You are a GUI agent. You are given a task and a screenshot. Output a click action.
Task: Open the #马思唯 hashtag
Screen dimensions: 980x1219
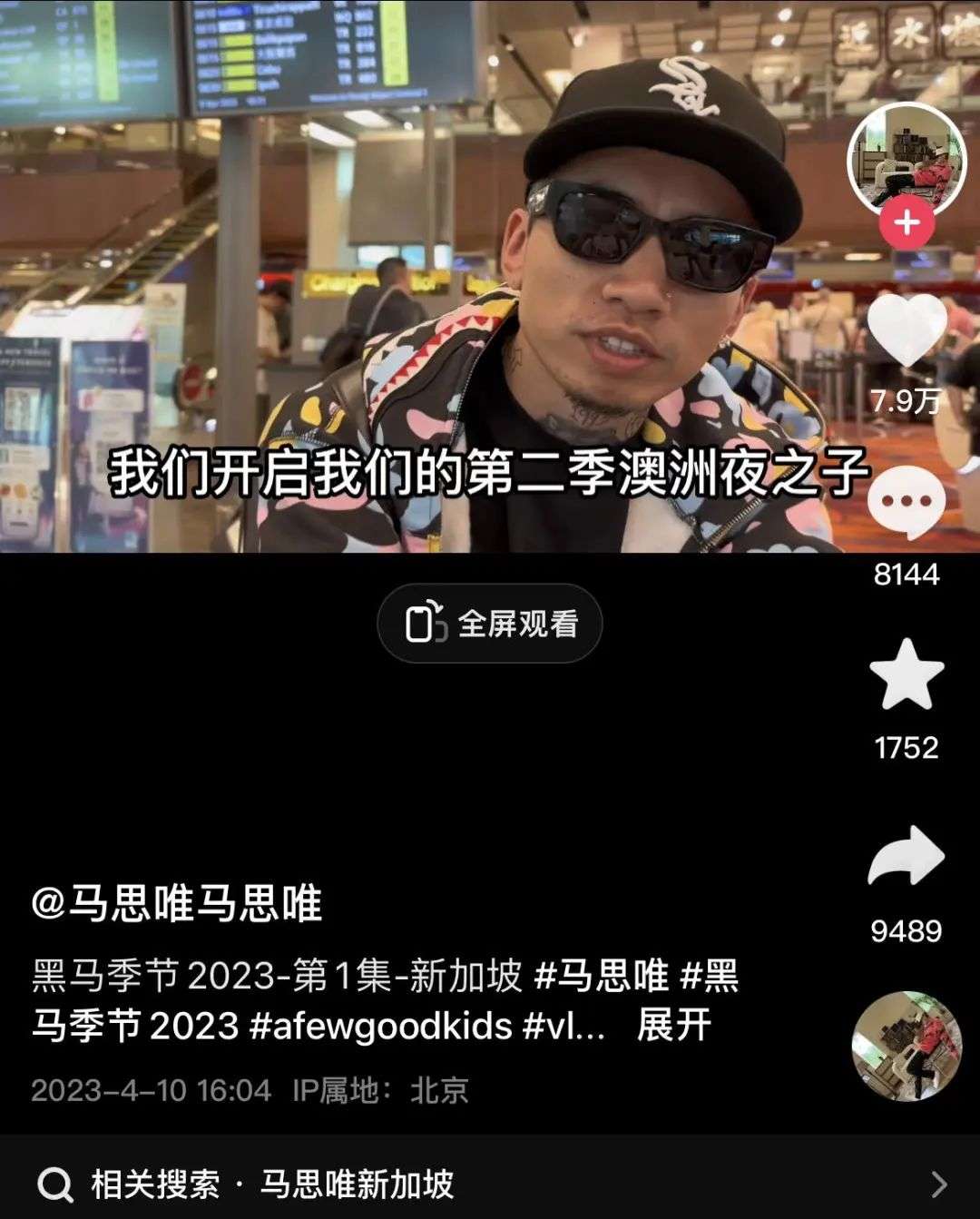click(602, 977)
